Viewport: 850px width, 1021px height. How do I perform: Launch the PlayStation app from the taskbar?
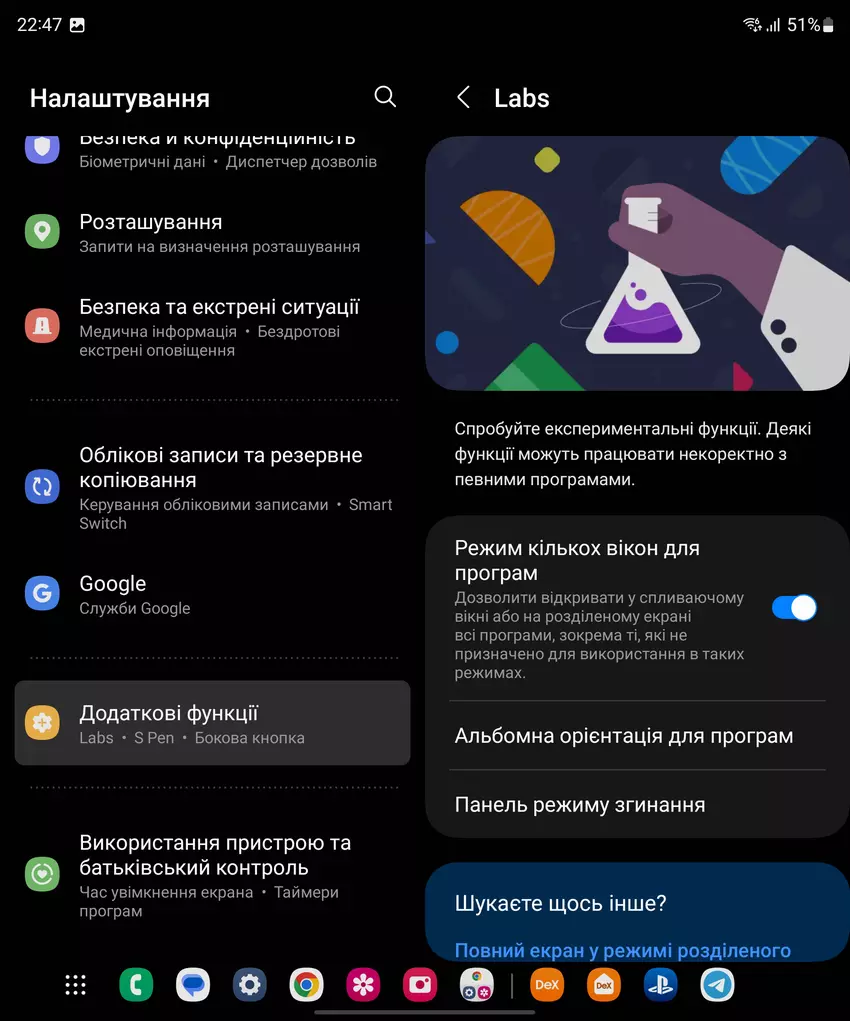tap(660, 985)
